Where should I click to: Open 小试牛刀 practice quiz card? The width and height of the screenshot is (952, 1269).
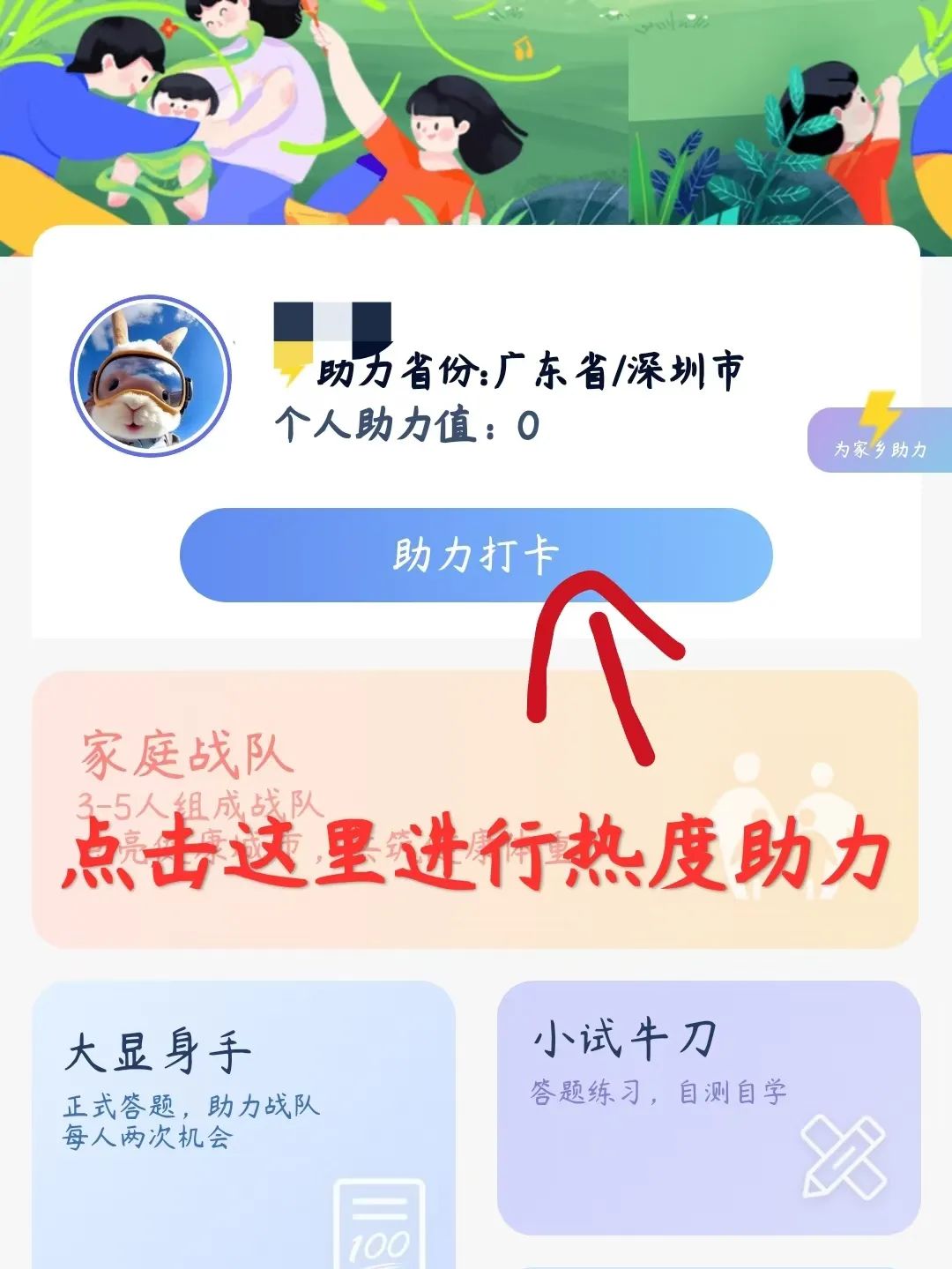tap(709, 1107)
